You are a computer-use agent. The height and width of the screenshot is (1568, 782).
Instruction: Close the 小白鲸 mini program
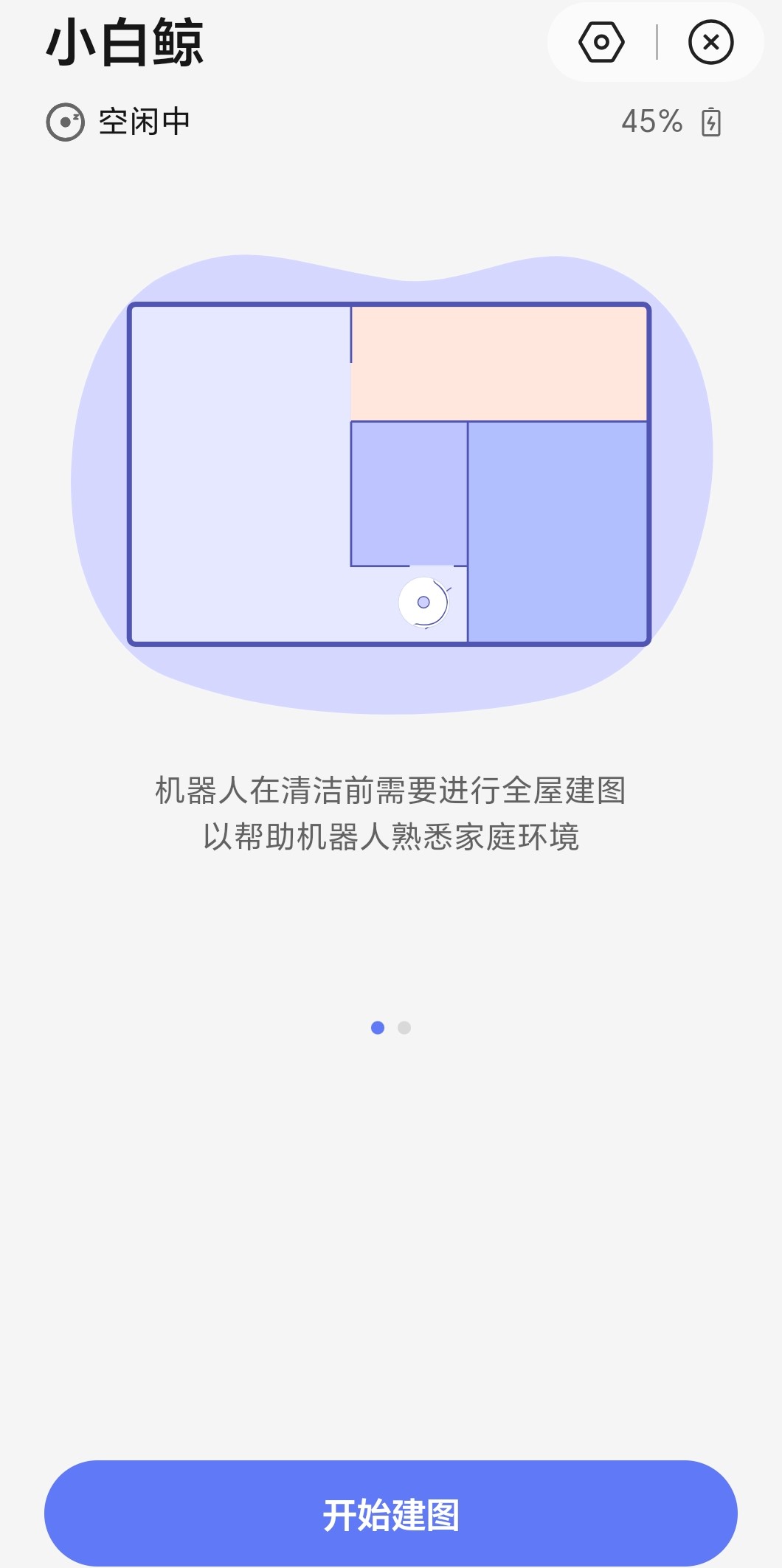710,42
